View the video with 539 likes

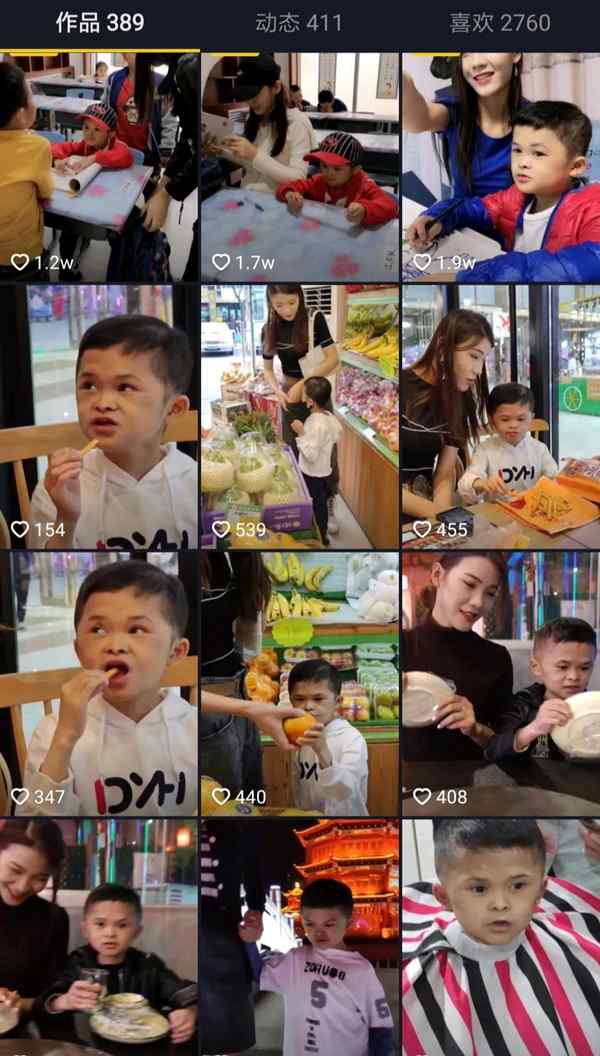300,415
